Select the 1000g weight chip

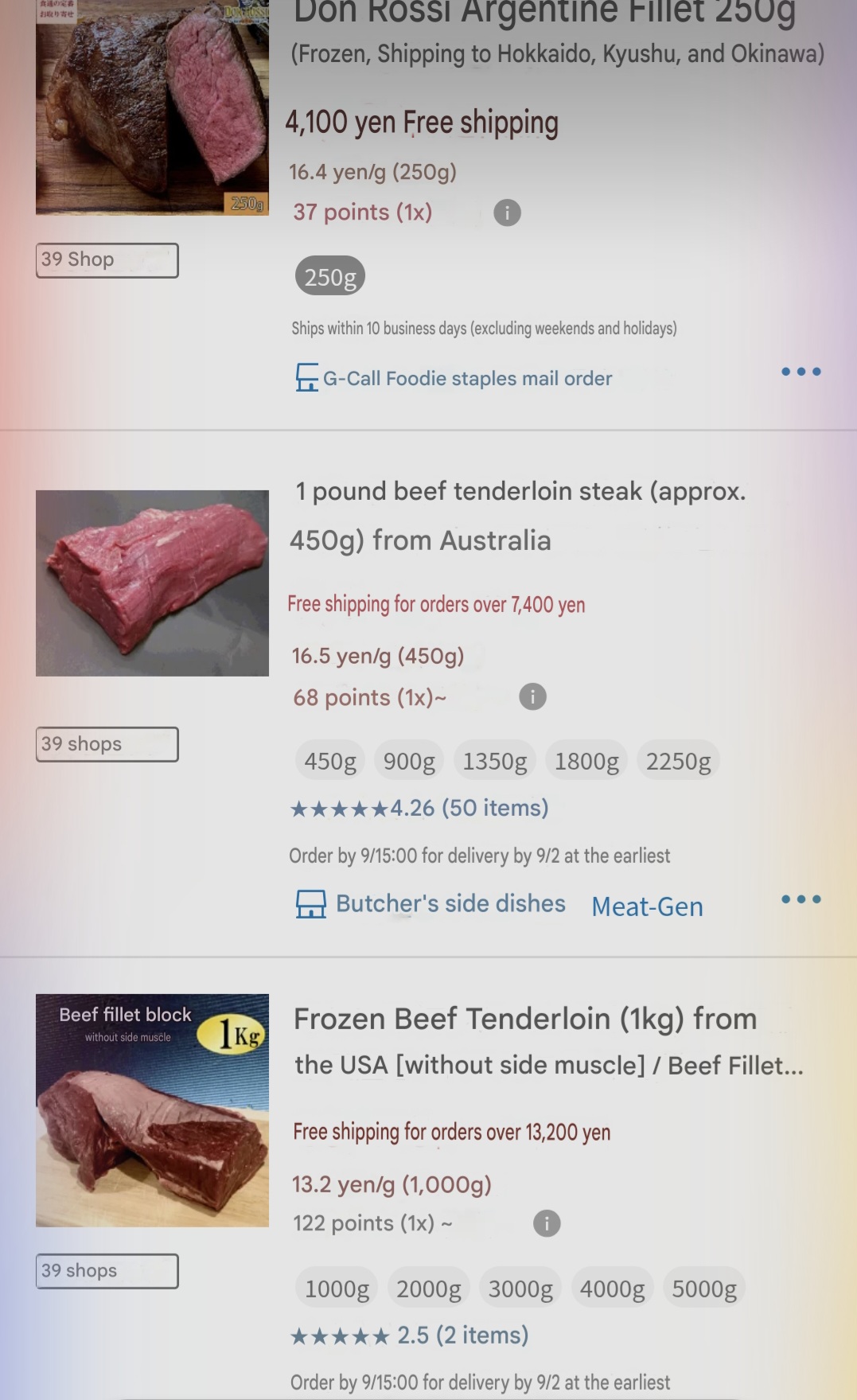click(x=337, y=1289)
